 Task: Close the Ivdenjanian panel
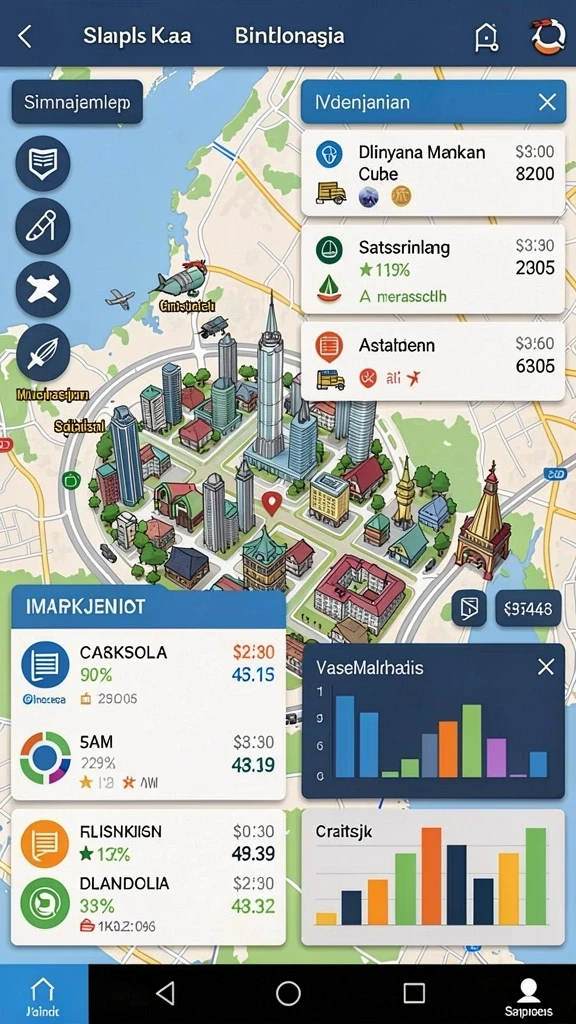tap(547, 102)
